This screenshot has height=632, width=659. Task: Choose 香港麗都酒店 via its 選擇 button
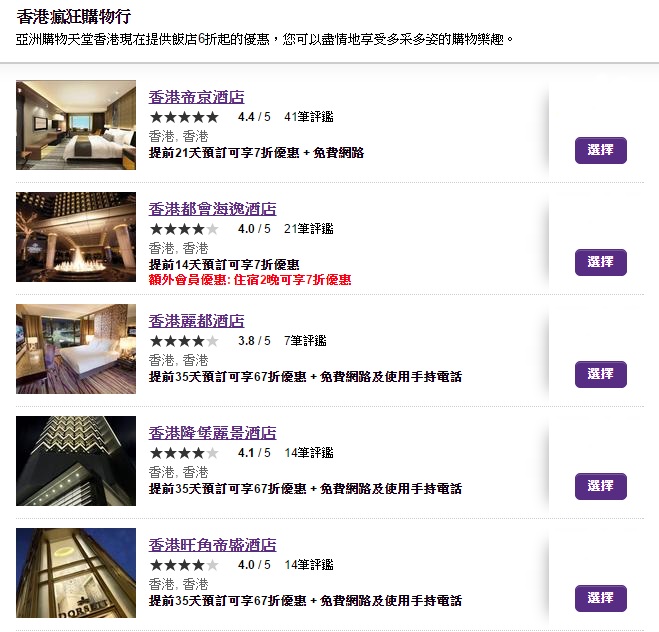tap(600, 374)
